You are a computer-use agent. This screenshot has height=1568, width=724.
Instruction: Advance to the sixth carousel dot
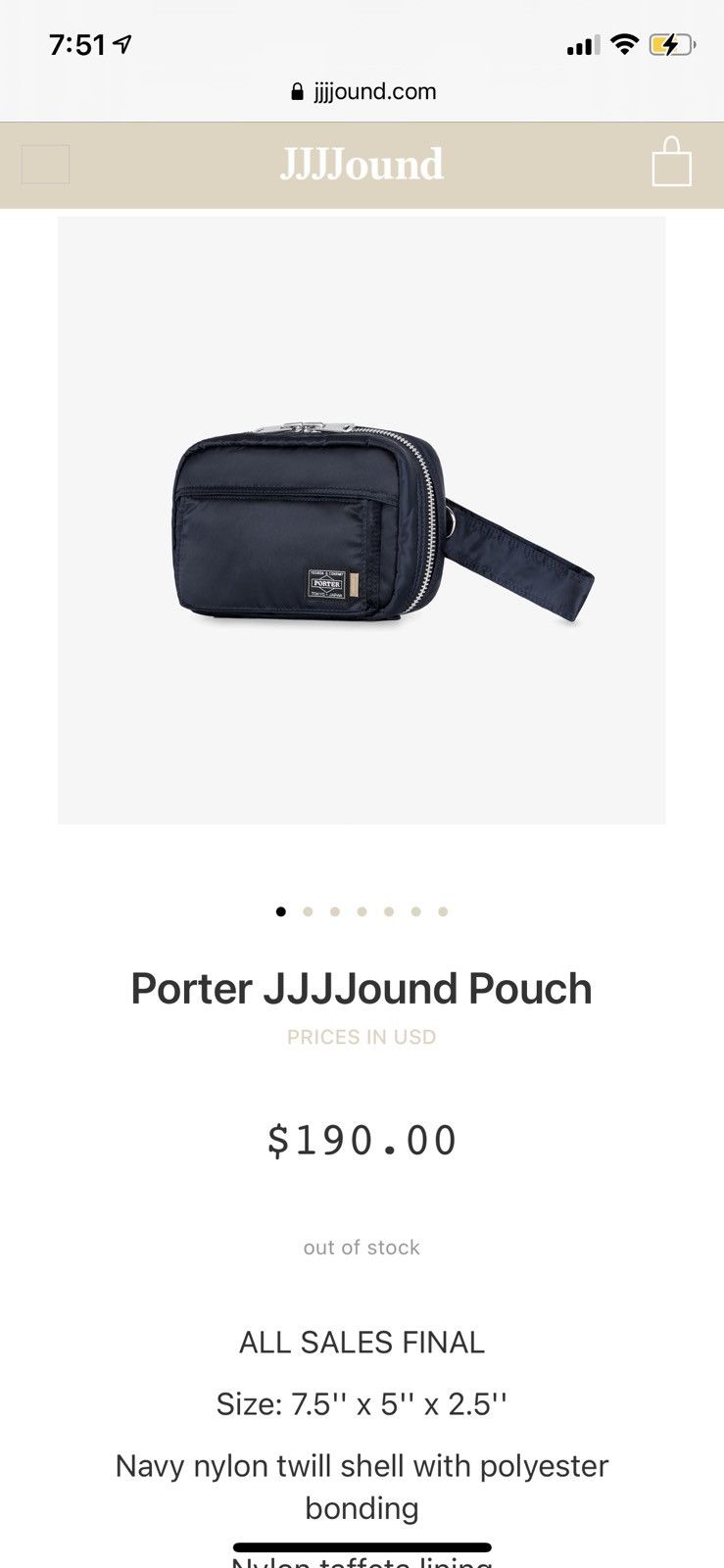[413, 911]
